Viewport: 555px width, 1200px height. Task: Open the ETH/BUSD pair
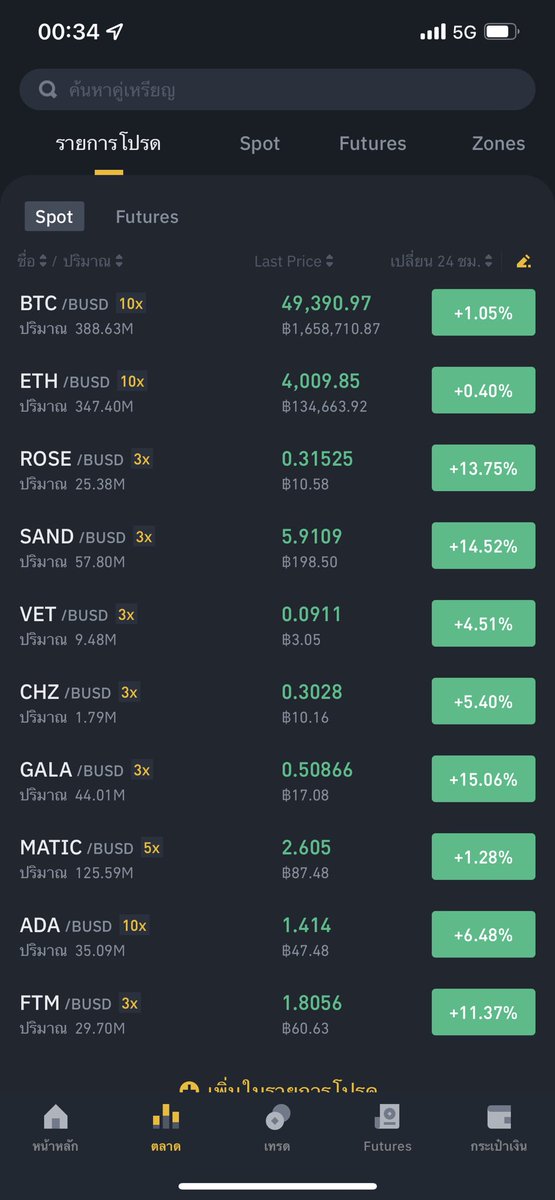pos(277,391)
